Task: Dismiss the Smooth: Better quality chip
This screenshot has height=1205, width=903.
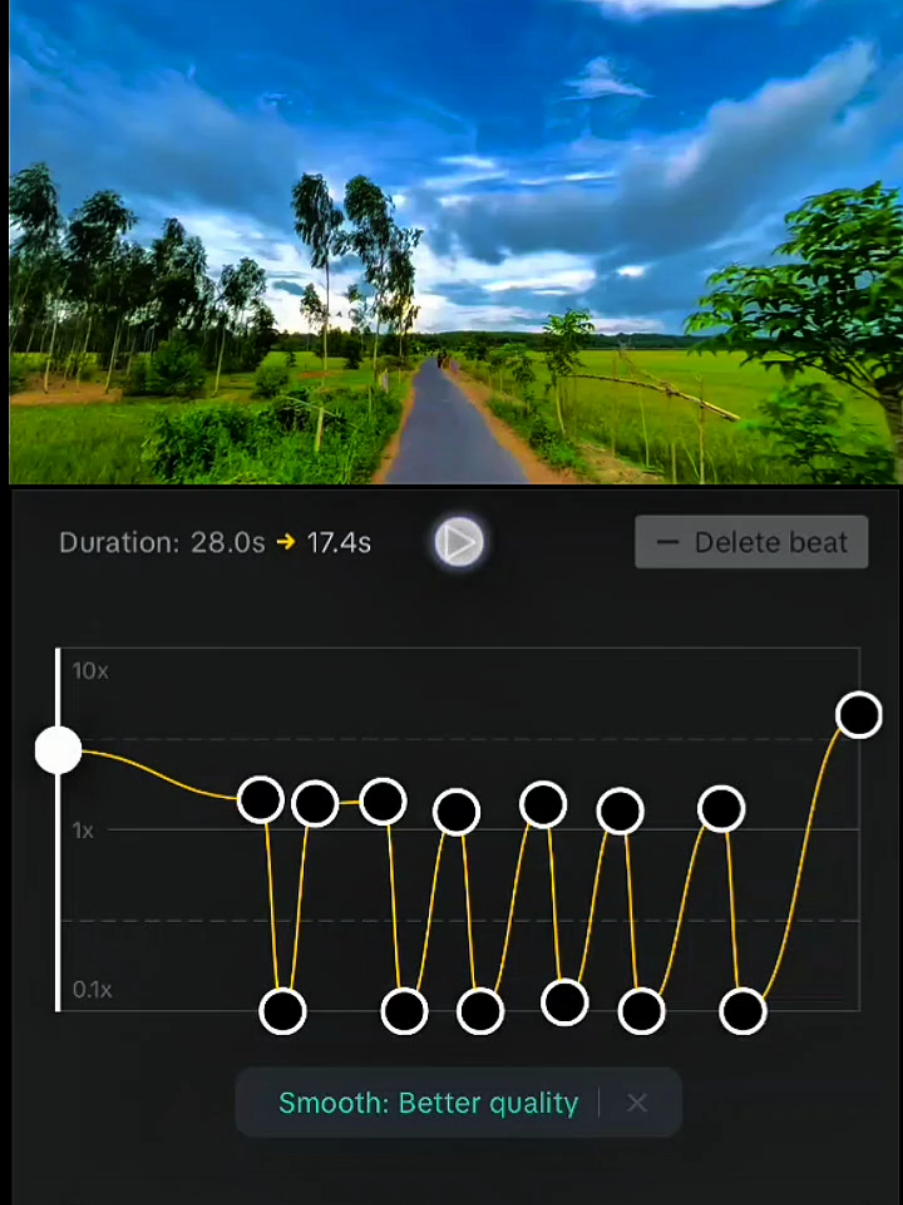Action: pyautogui.click(x=637, y=1103)
